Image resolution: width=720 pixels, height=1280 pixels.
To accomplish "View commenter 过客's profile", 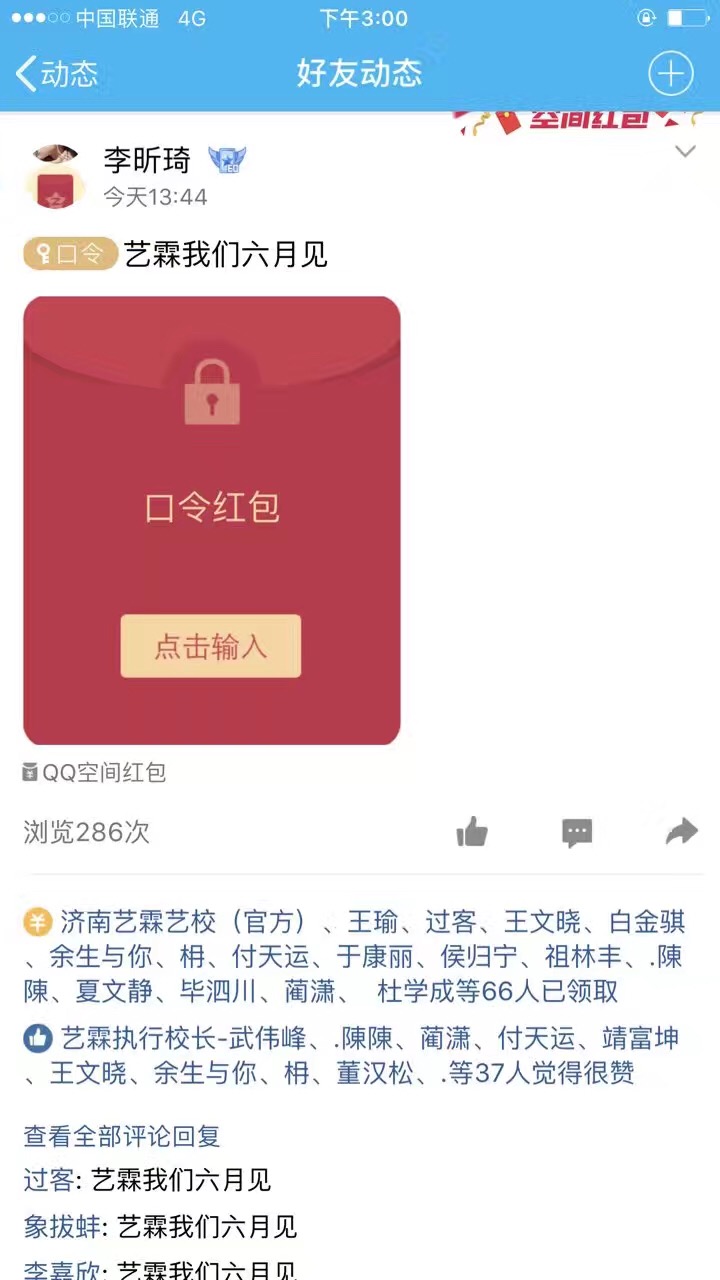I will click(48, 1180).
